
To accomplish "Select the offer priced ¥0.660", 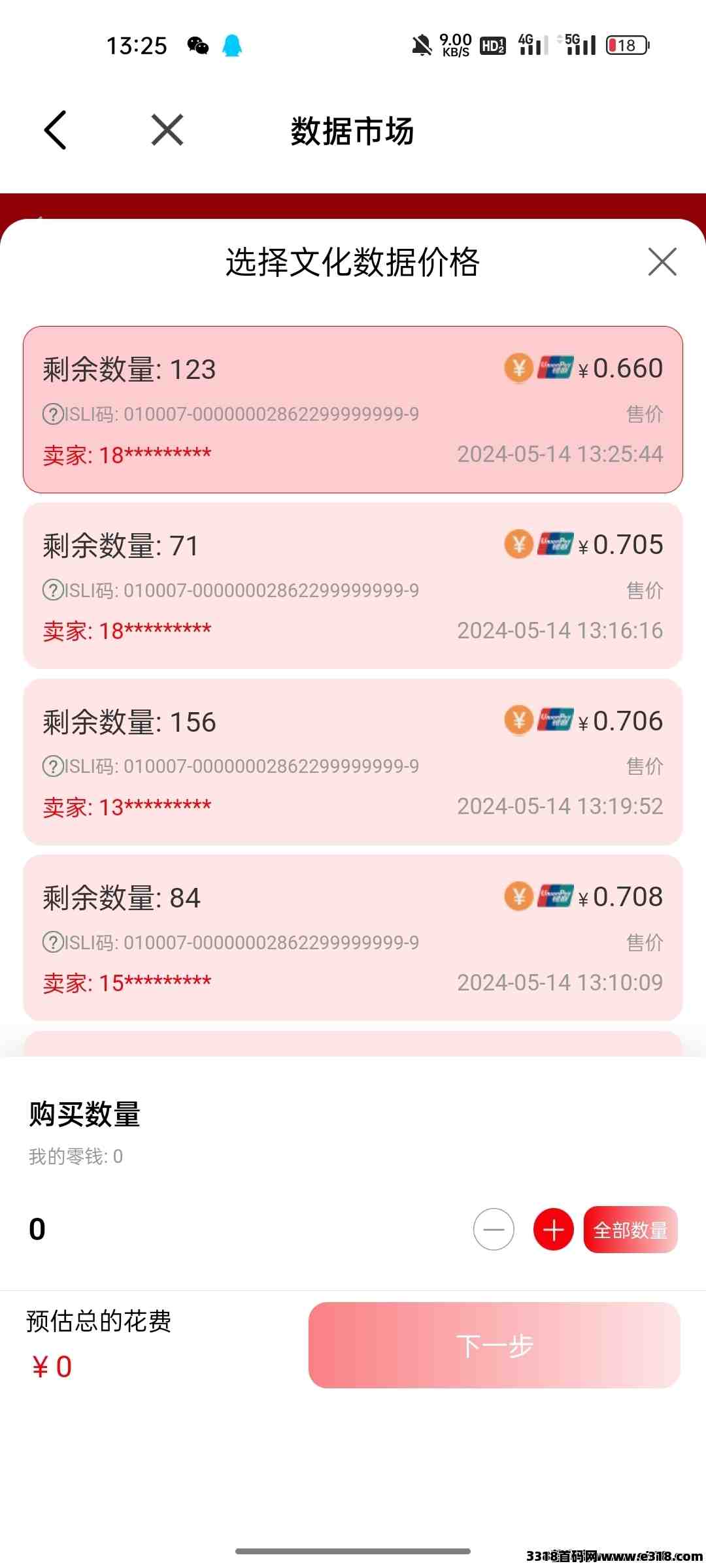I will [353, 410].
